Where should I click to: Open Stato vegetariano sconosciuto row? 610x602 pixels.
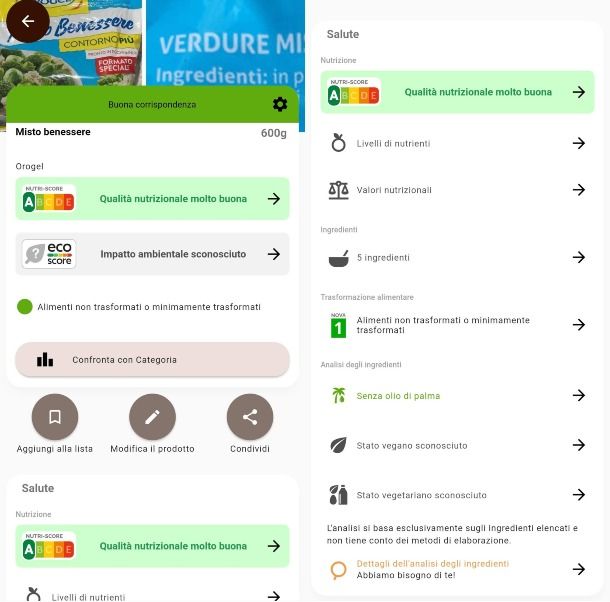tap(457, 495)
